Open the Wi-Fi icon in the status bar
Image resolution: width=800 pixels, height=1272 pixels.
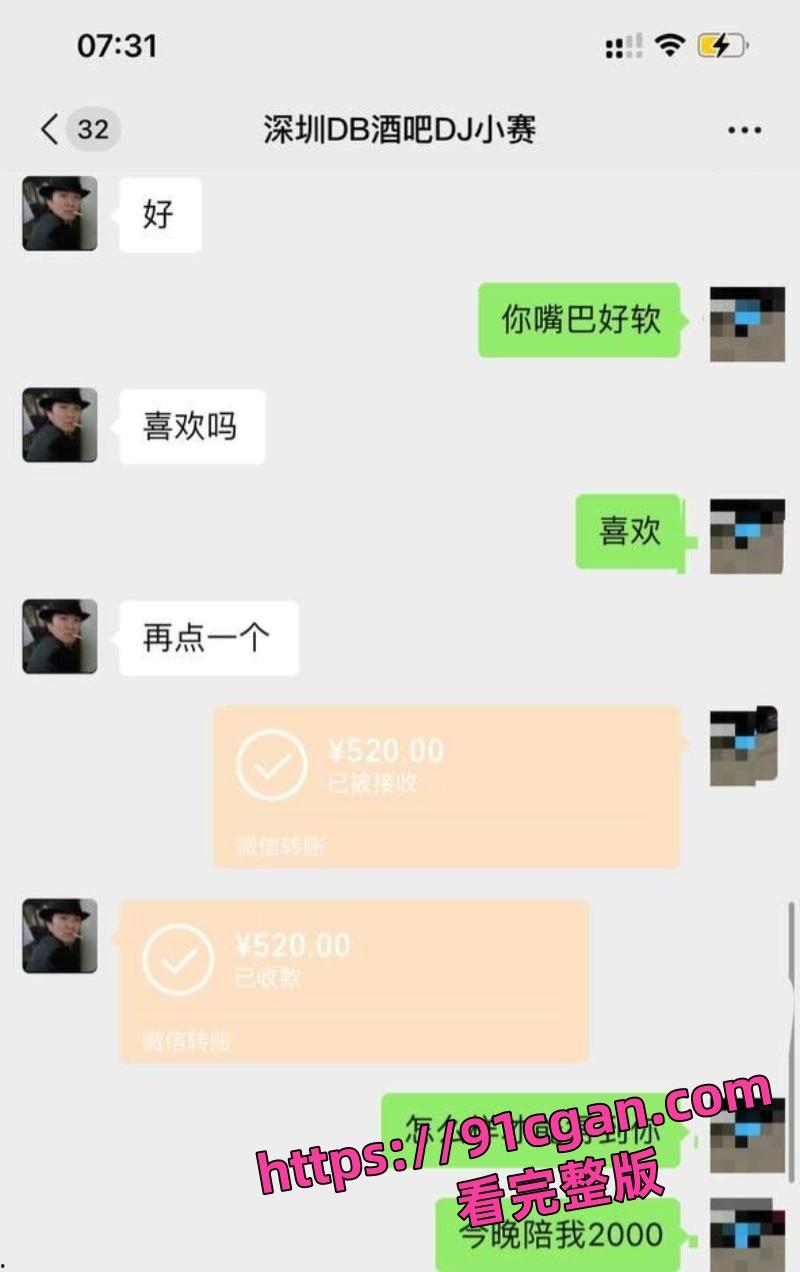[673, 45]
